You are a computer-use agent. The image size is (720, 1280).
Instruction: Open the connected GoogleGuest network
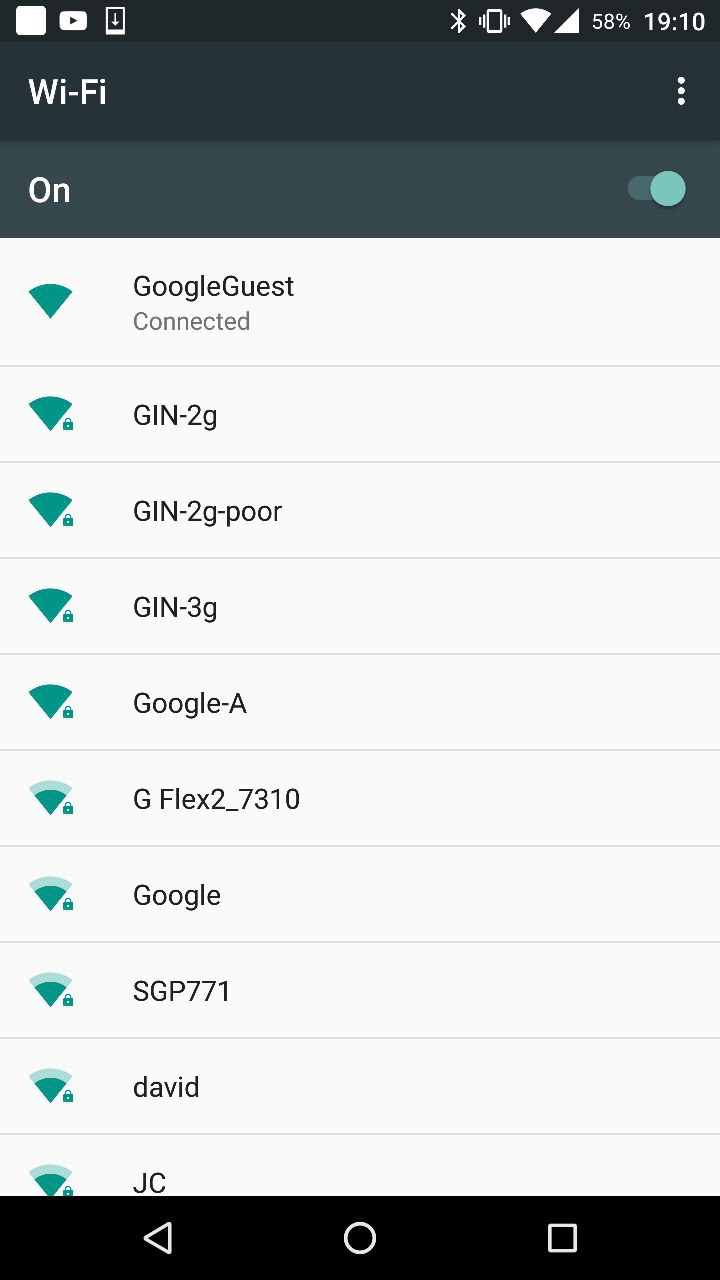[360, 302]
